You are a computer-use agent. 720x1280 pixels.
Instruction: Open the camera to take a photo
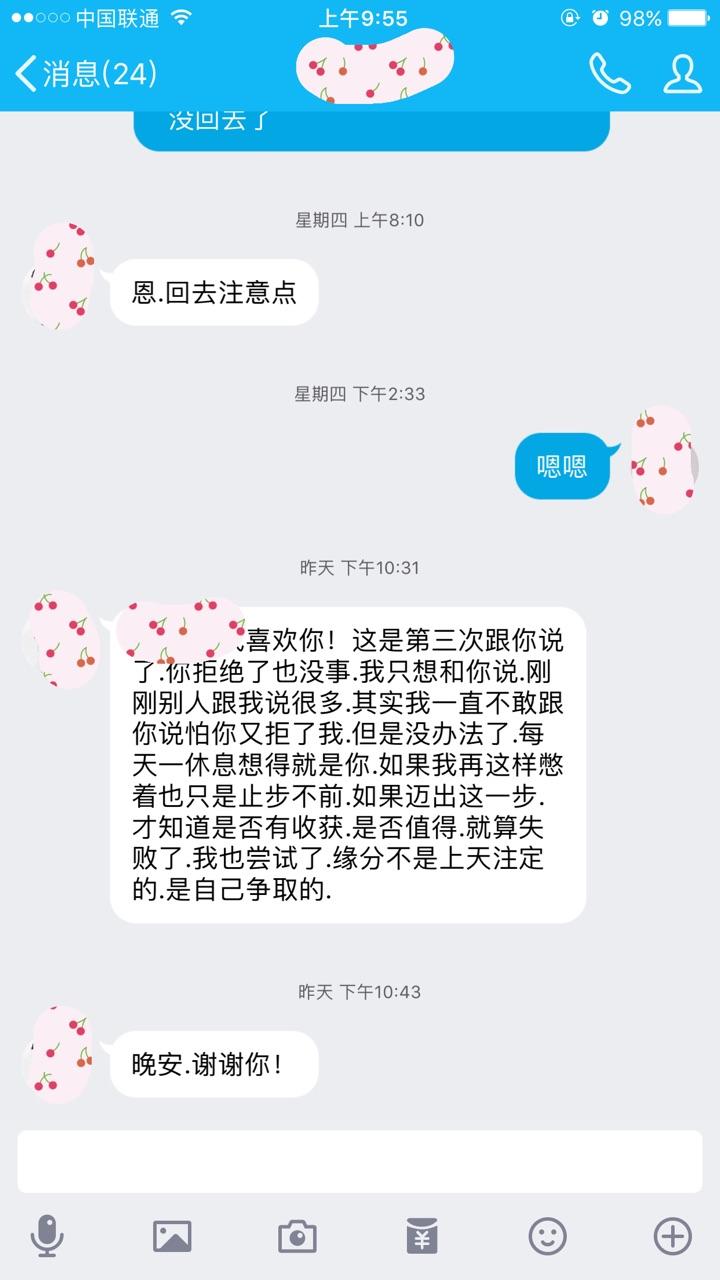click(297, 1237)
